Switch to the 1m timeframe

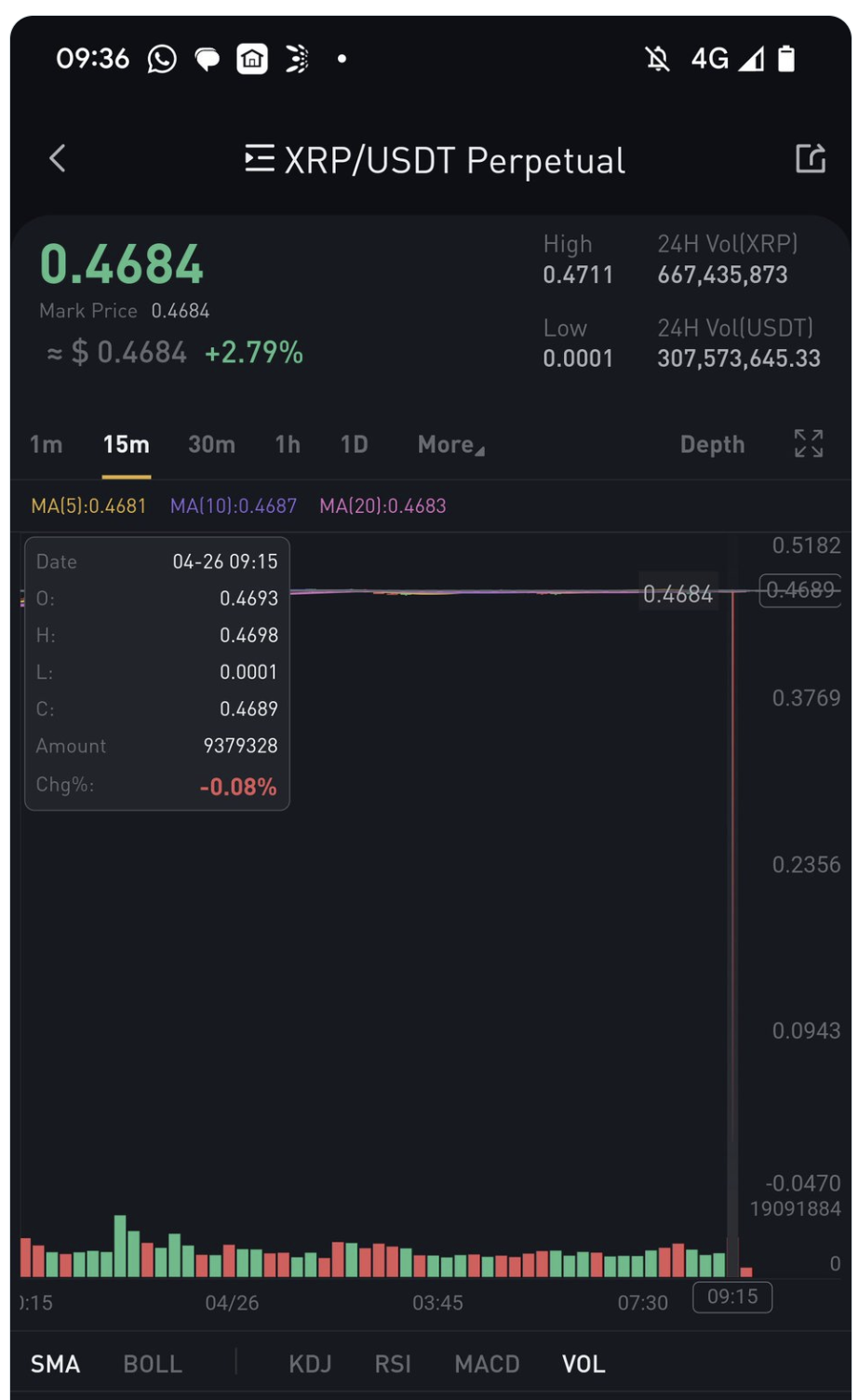coord(46,445)
